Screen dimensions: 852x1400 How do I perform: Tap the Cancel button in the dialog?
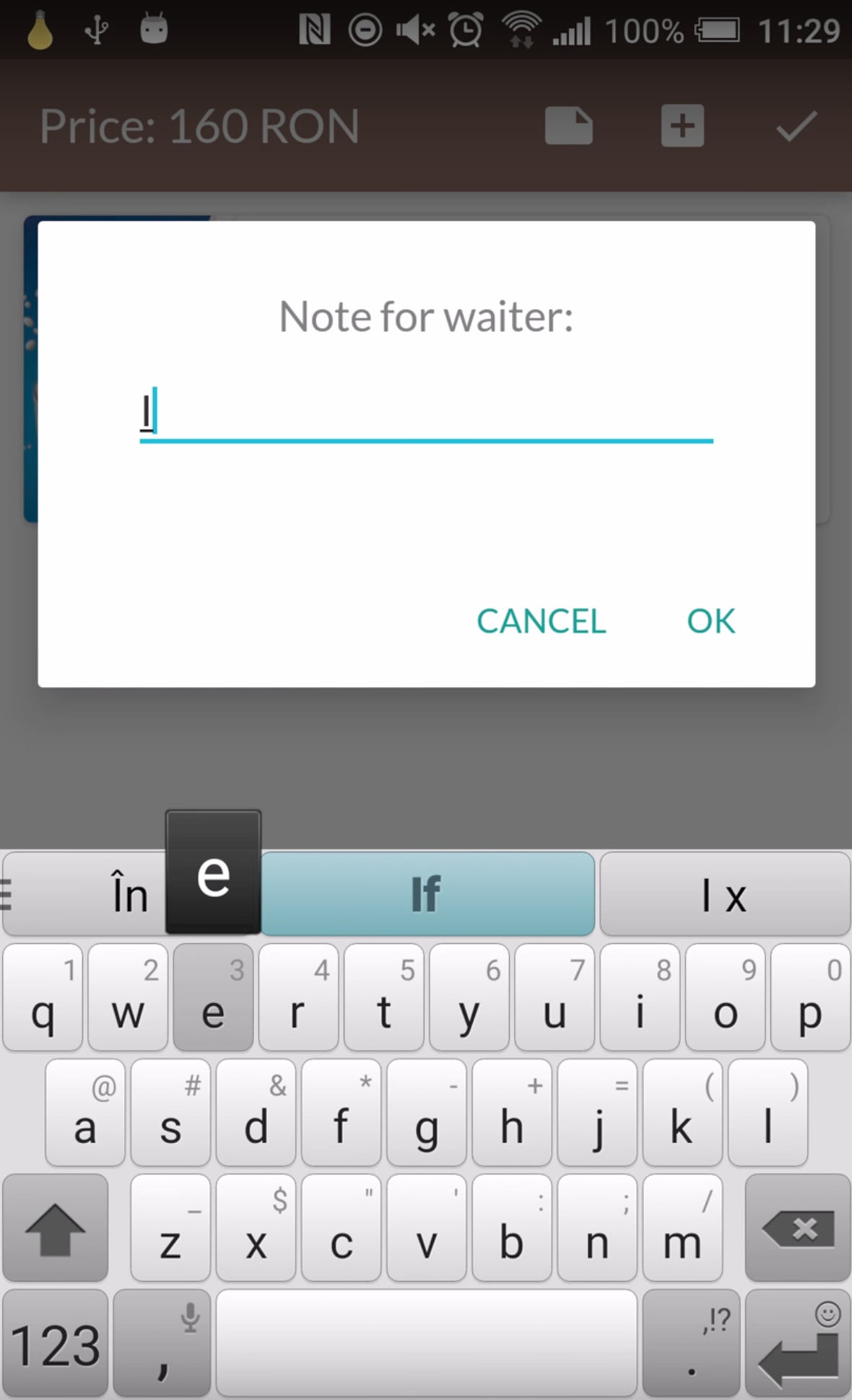[x=541, y=621]
